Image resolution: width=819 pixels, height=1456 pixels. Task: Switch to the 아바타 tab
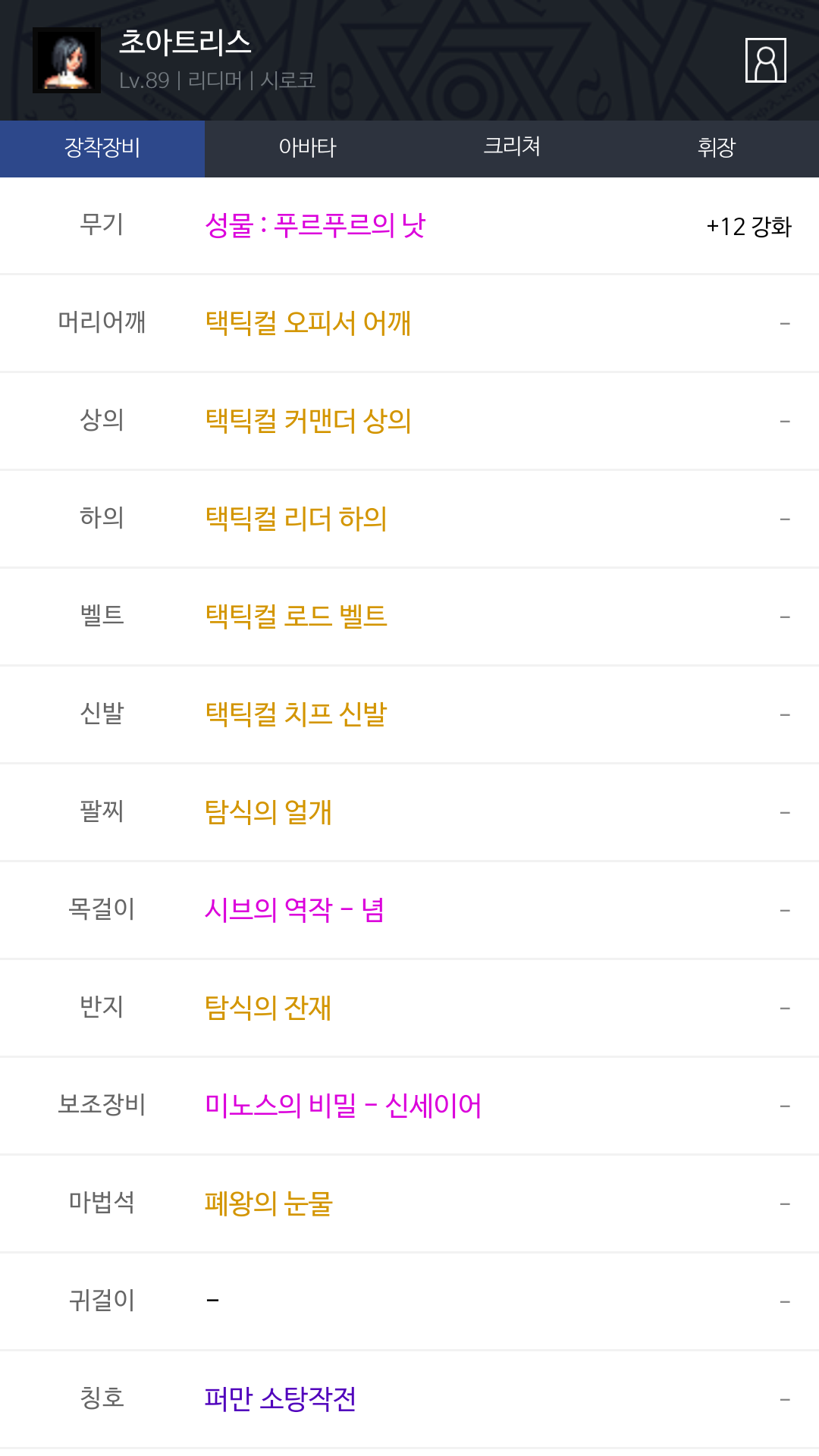pos(307,149)
